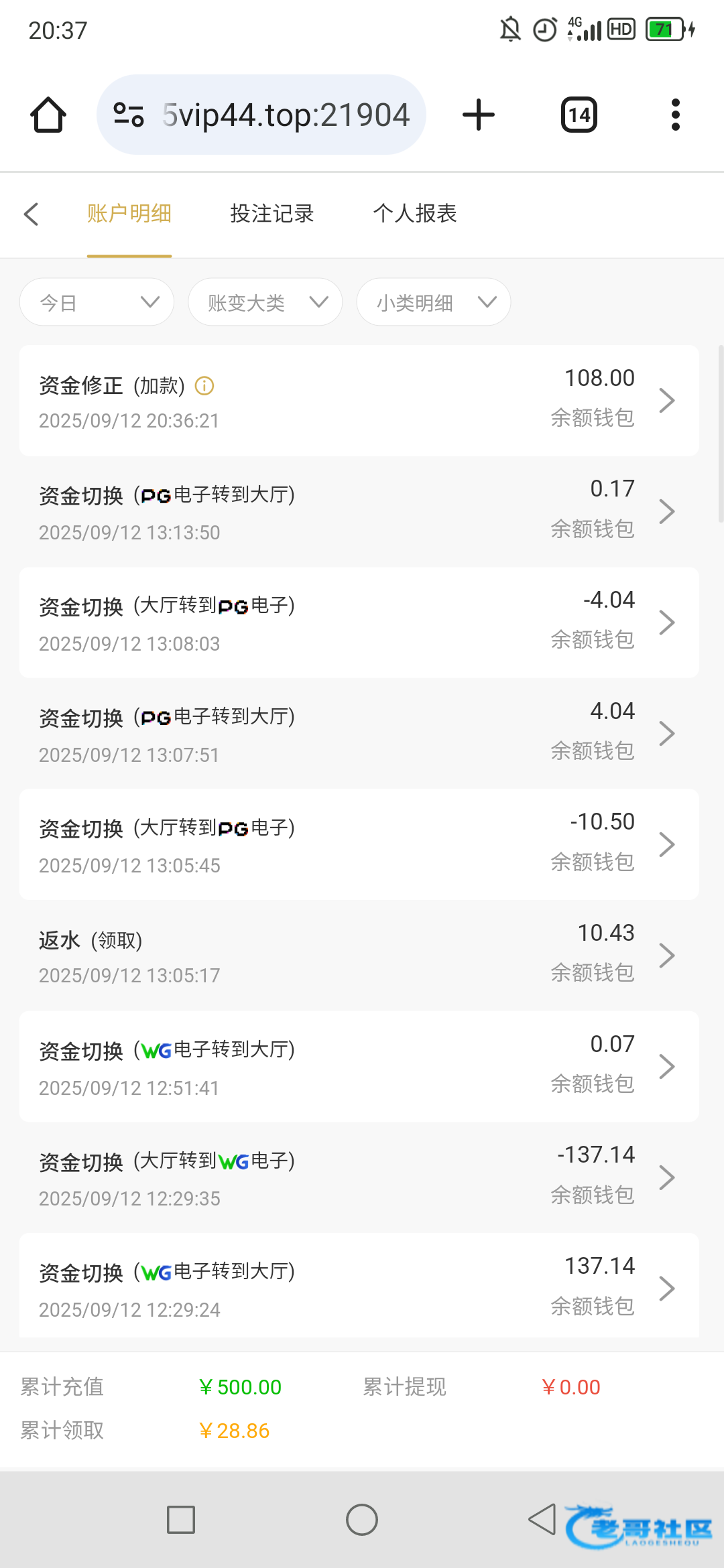This screenshot has height=1568, width=724.
Task: Open the -137.14 大厅转到WG电子 record
Action: (359, 1177)
